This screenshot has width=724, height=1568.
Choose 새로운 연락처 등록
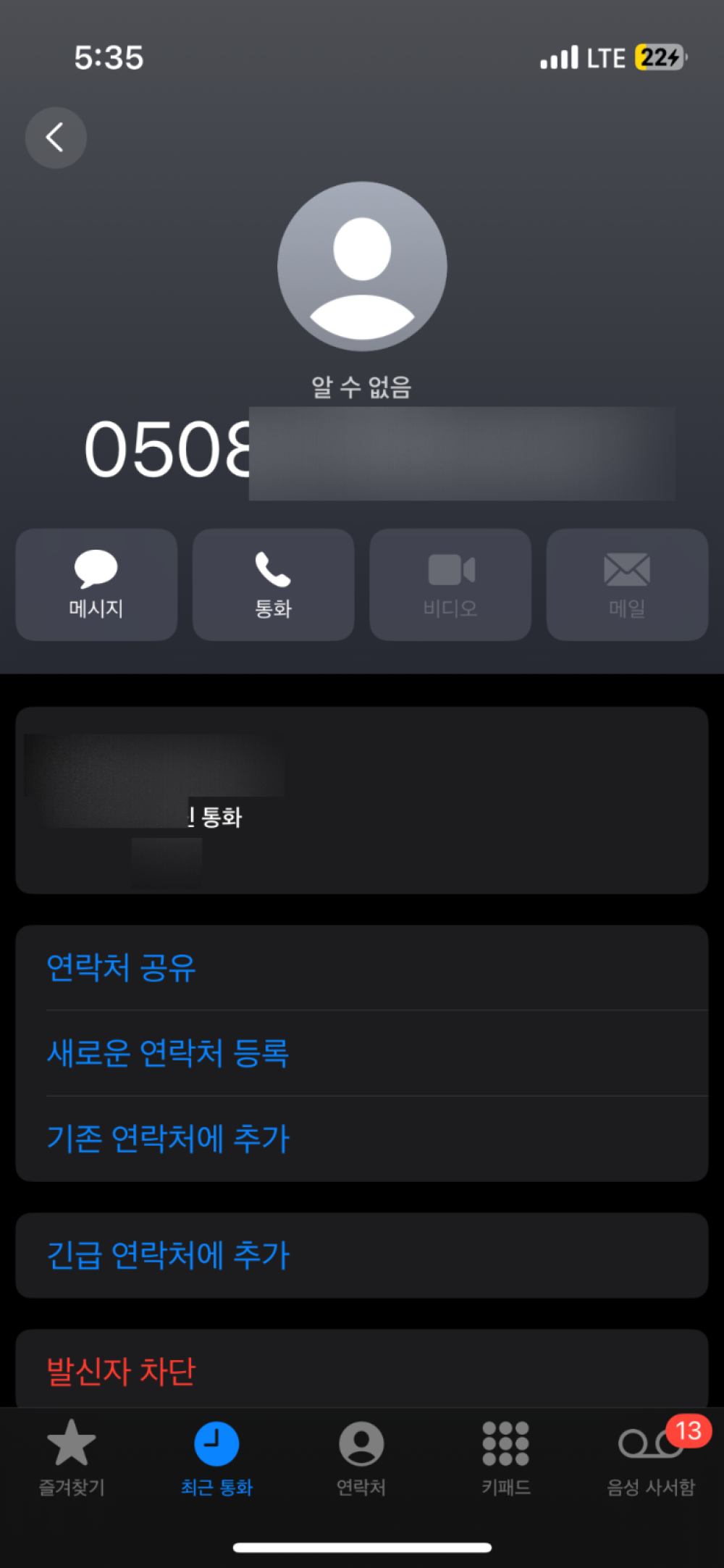362,1053
